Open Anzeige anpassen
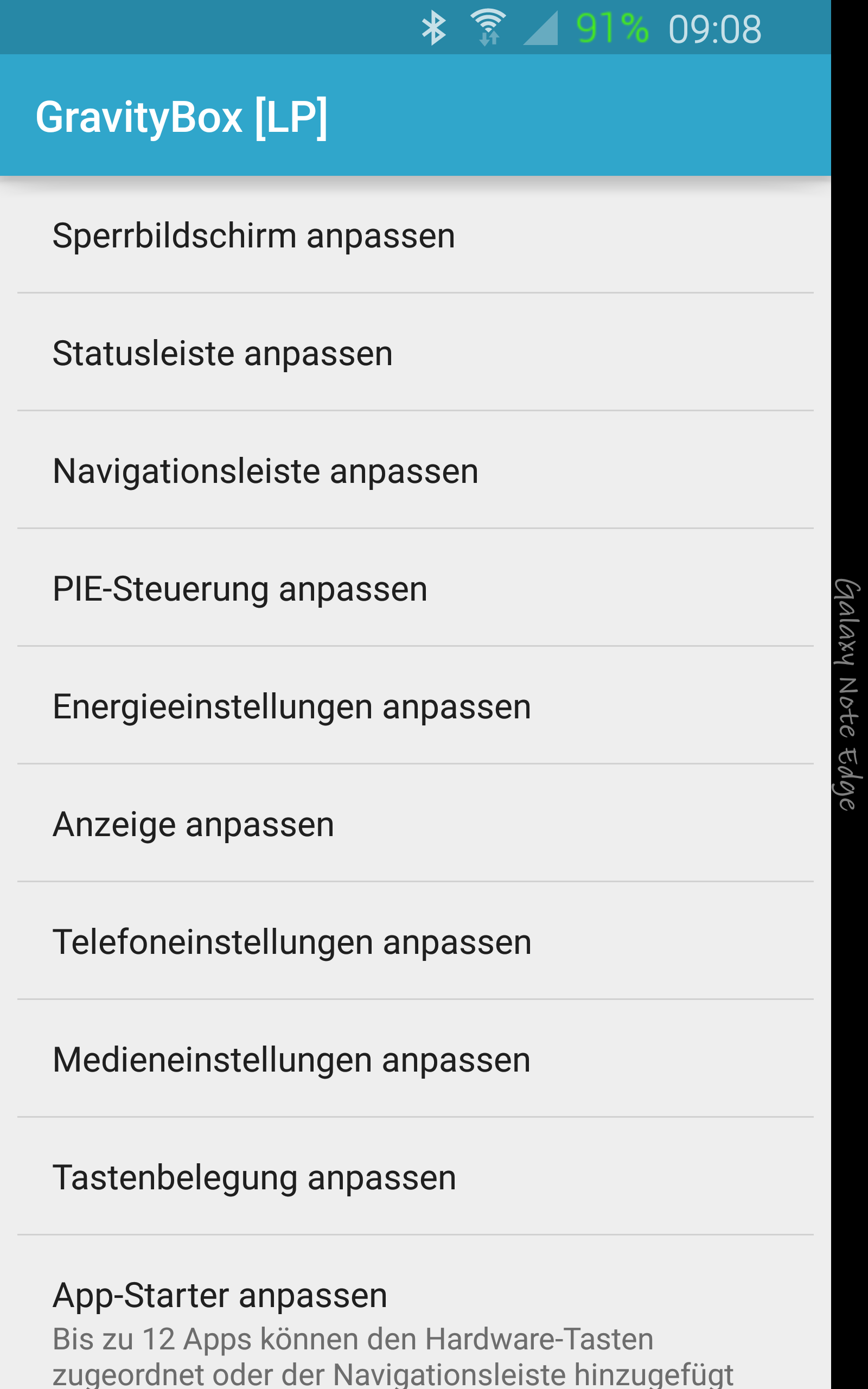The width and height of the screenshot is (868, 1389). tap(416, 823)
